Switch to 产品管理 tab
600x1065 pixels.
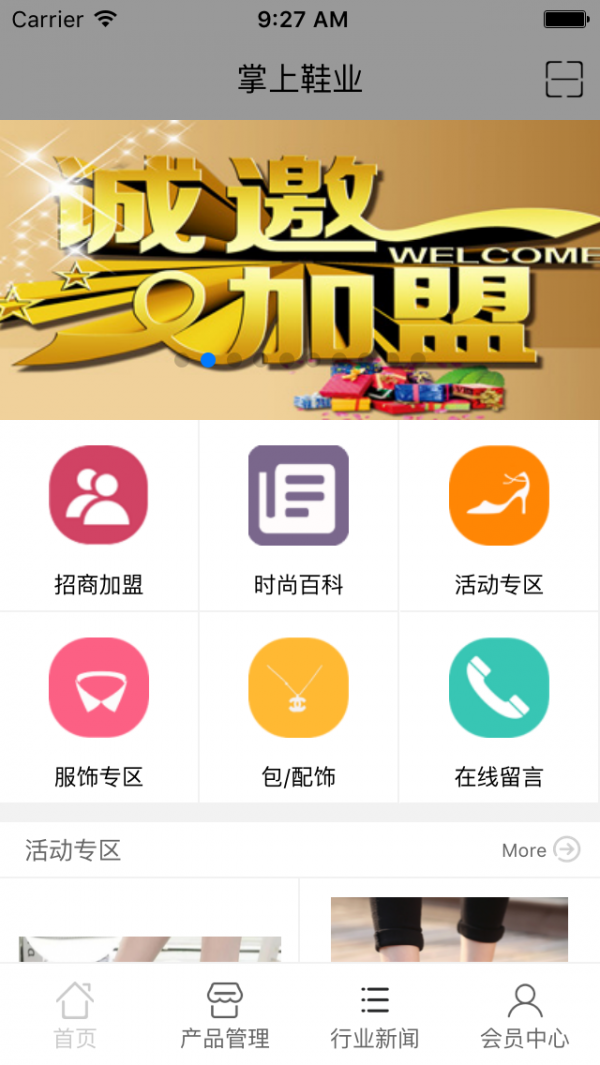(225, 1015)
